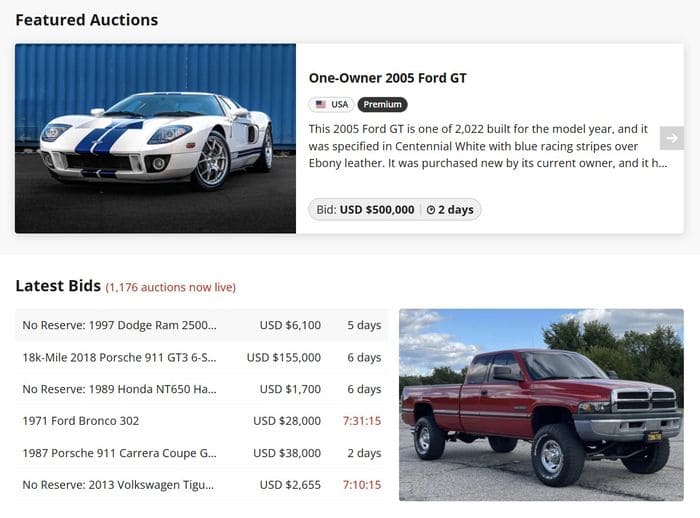This screenshot has width=700, height=518.
Task: Open the 1989 Honda NT650 auction
Action: (119, 389)
